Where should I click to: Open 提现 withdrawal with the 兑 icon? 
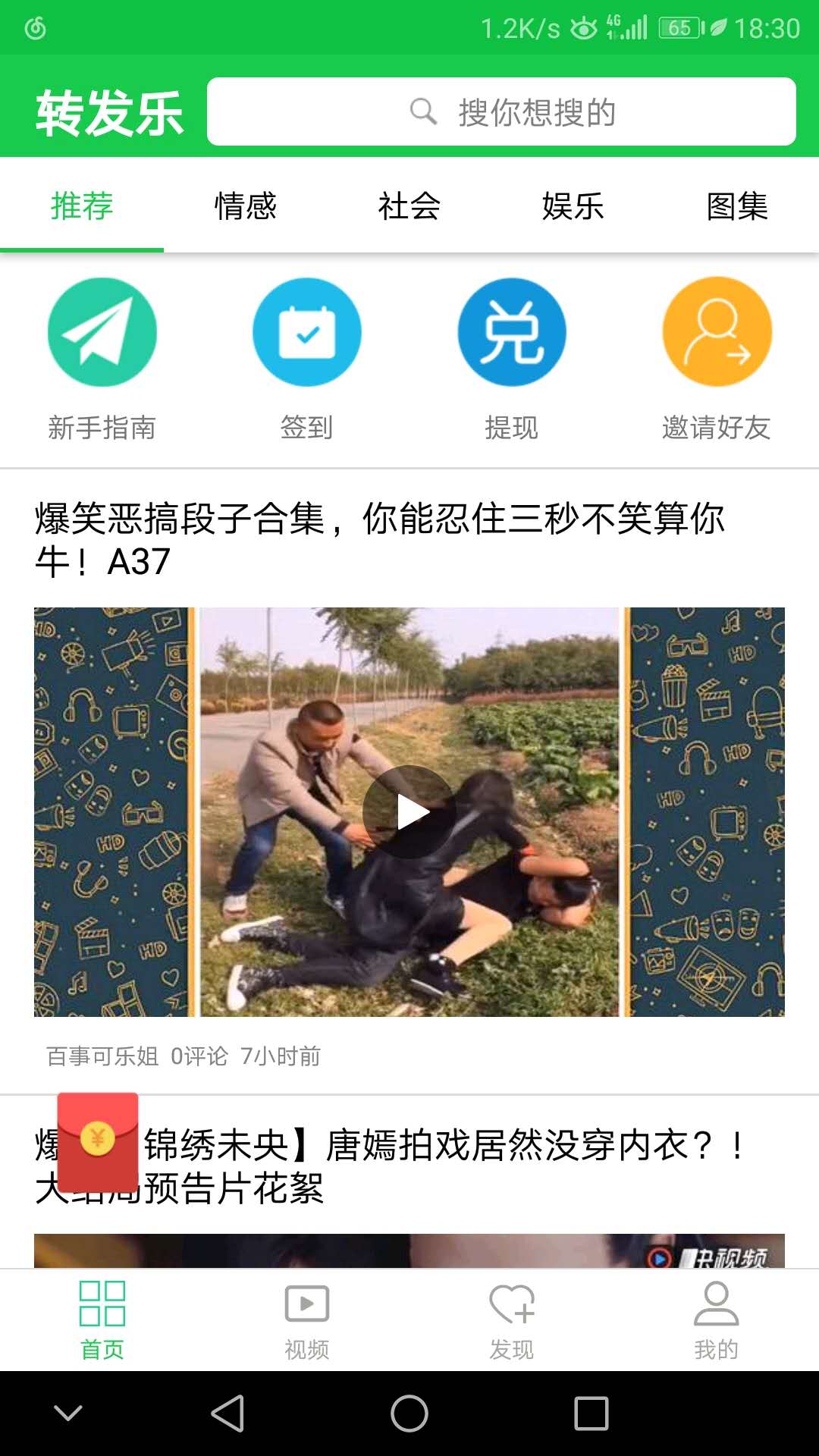pyautogui.click(x=512, y=331)
